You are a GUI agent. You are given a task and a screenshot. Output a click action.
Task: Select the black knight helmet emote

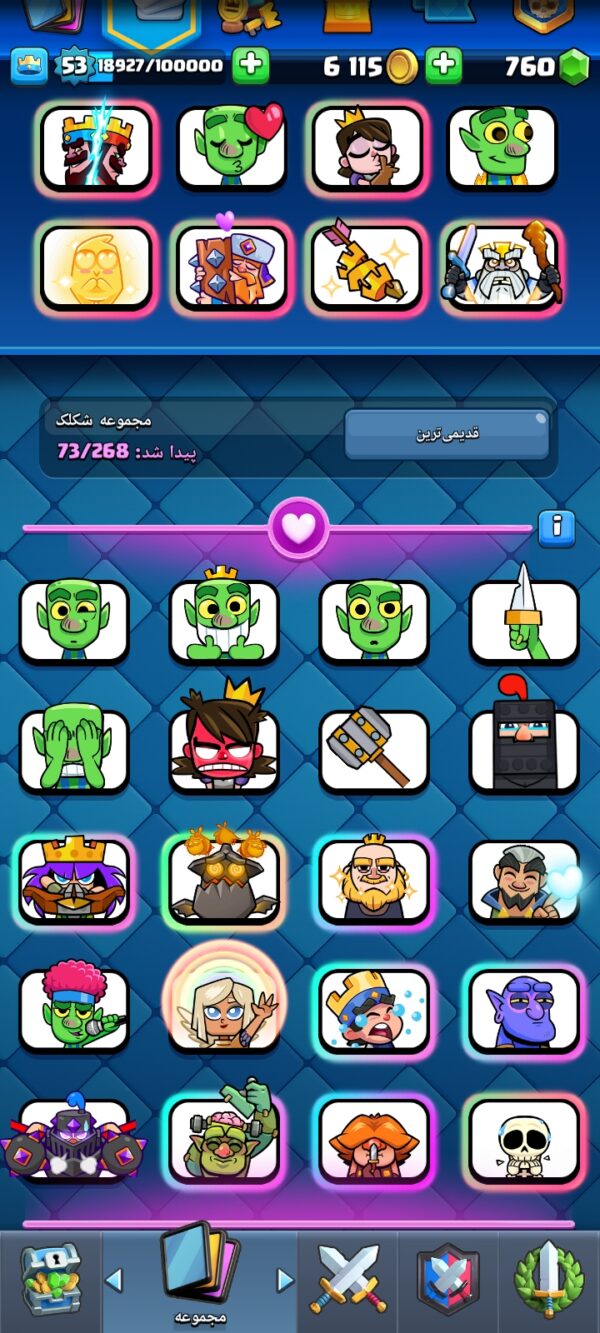point(524,740)
